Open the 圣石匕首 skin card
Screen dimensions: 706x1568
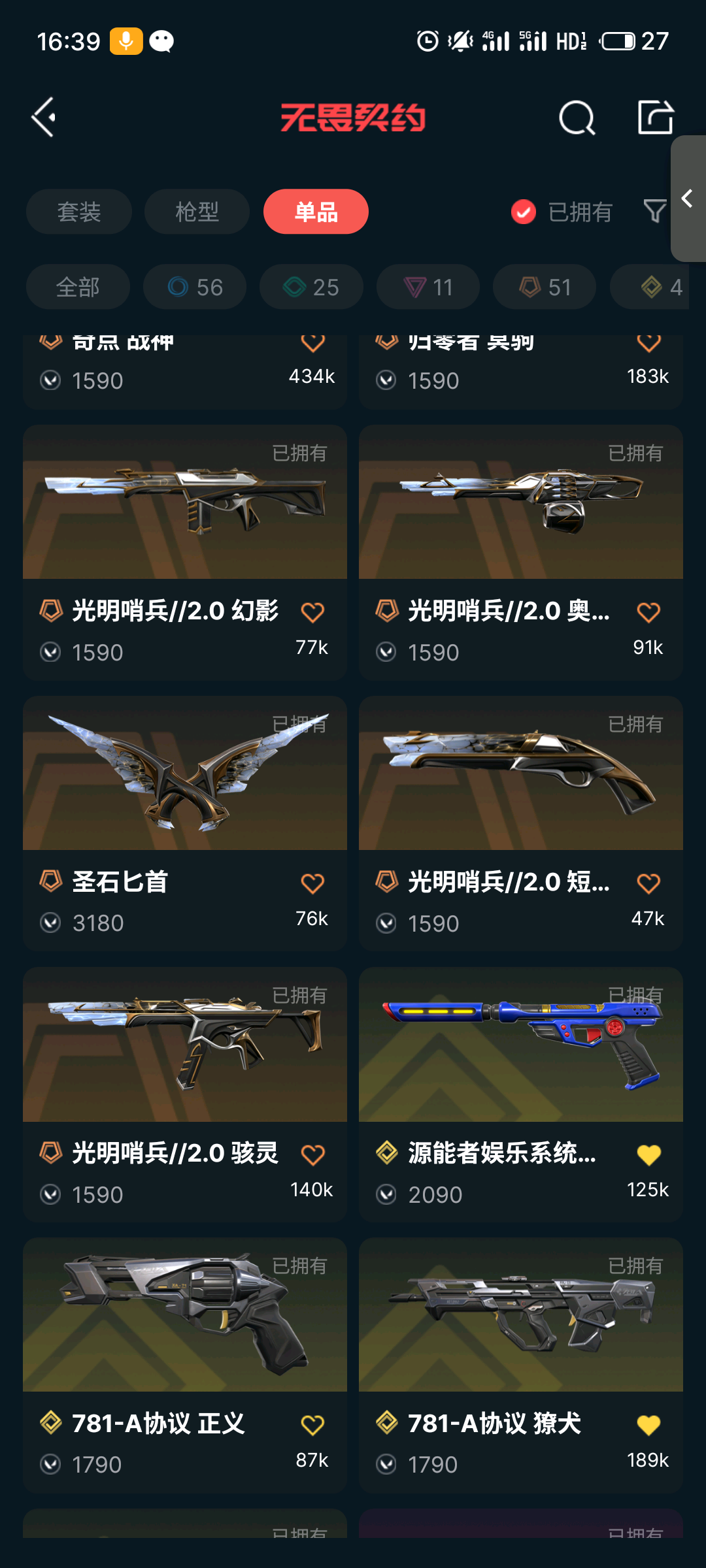point(185,824)
